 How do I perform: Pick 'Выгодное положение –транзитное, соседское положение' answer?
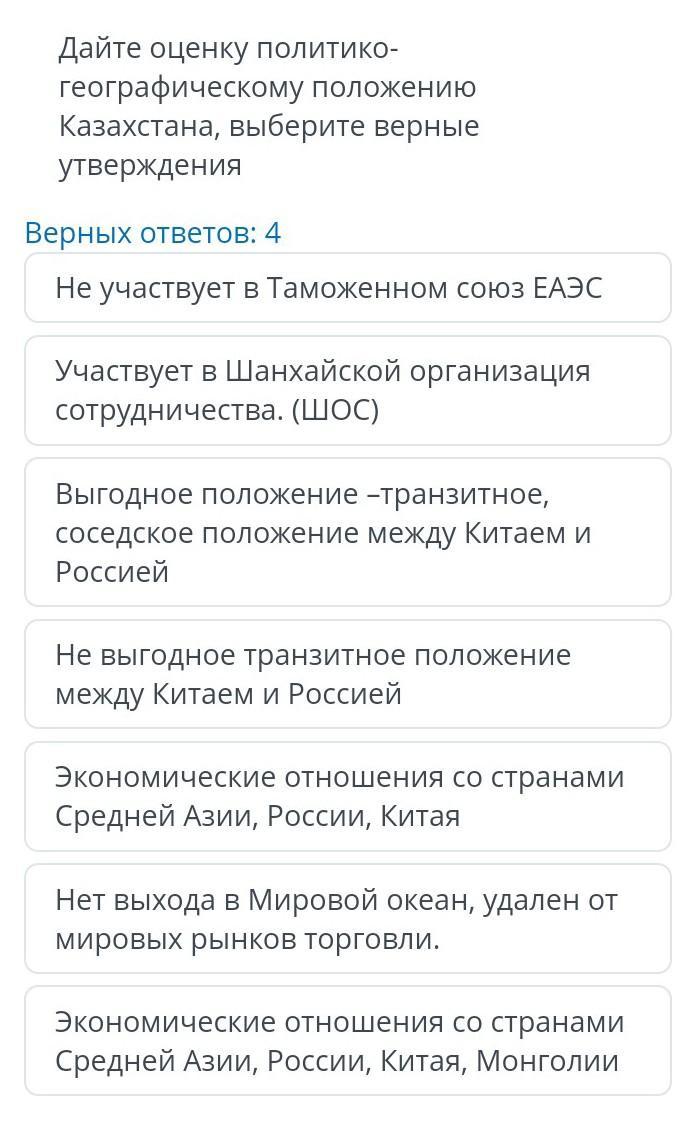click(x=347, y=532)
